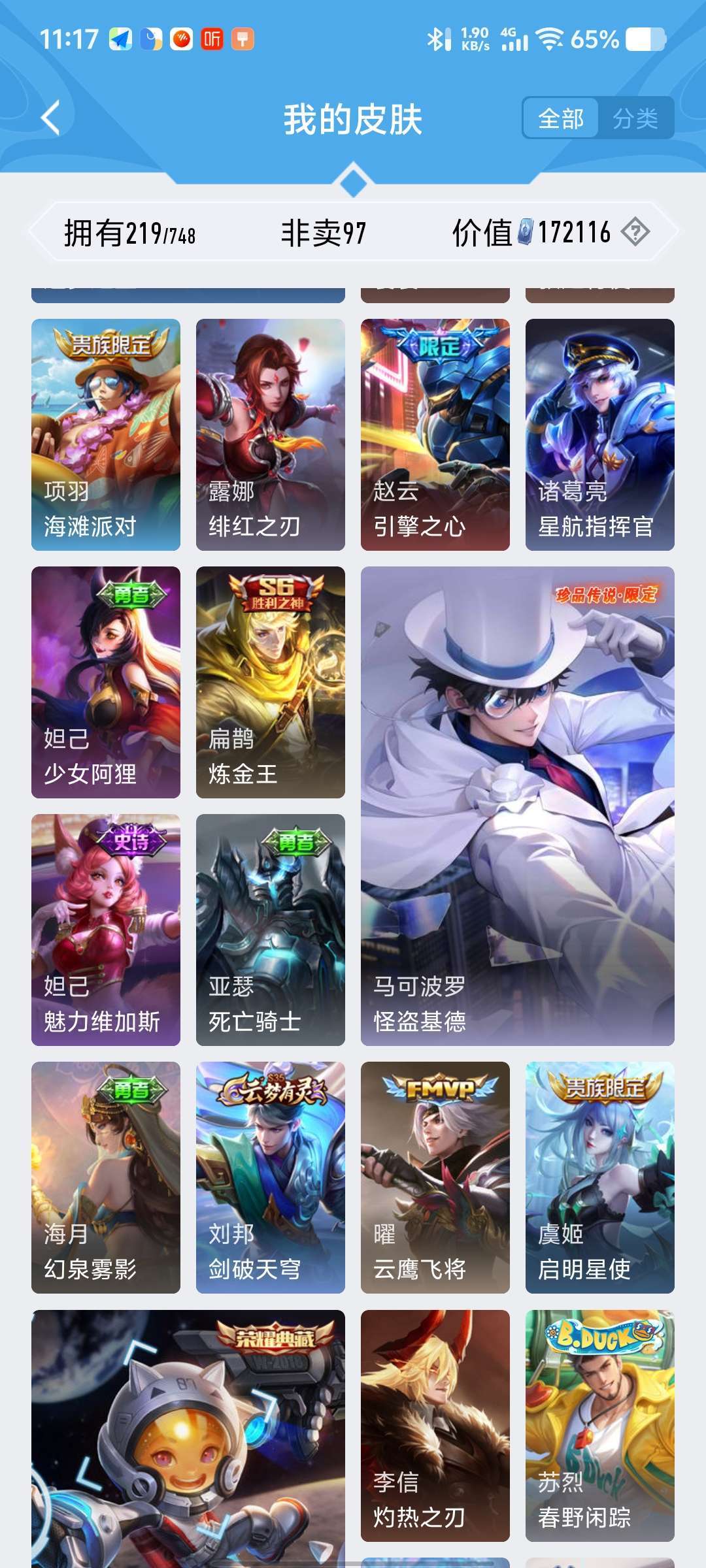Screen dimensions: 706x1568
Task: Tap the 拥有219/748 counter
Action: click(131, 232)
